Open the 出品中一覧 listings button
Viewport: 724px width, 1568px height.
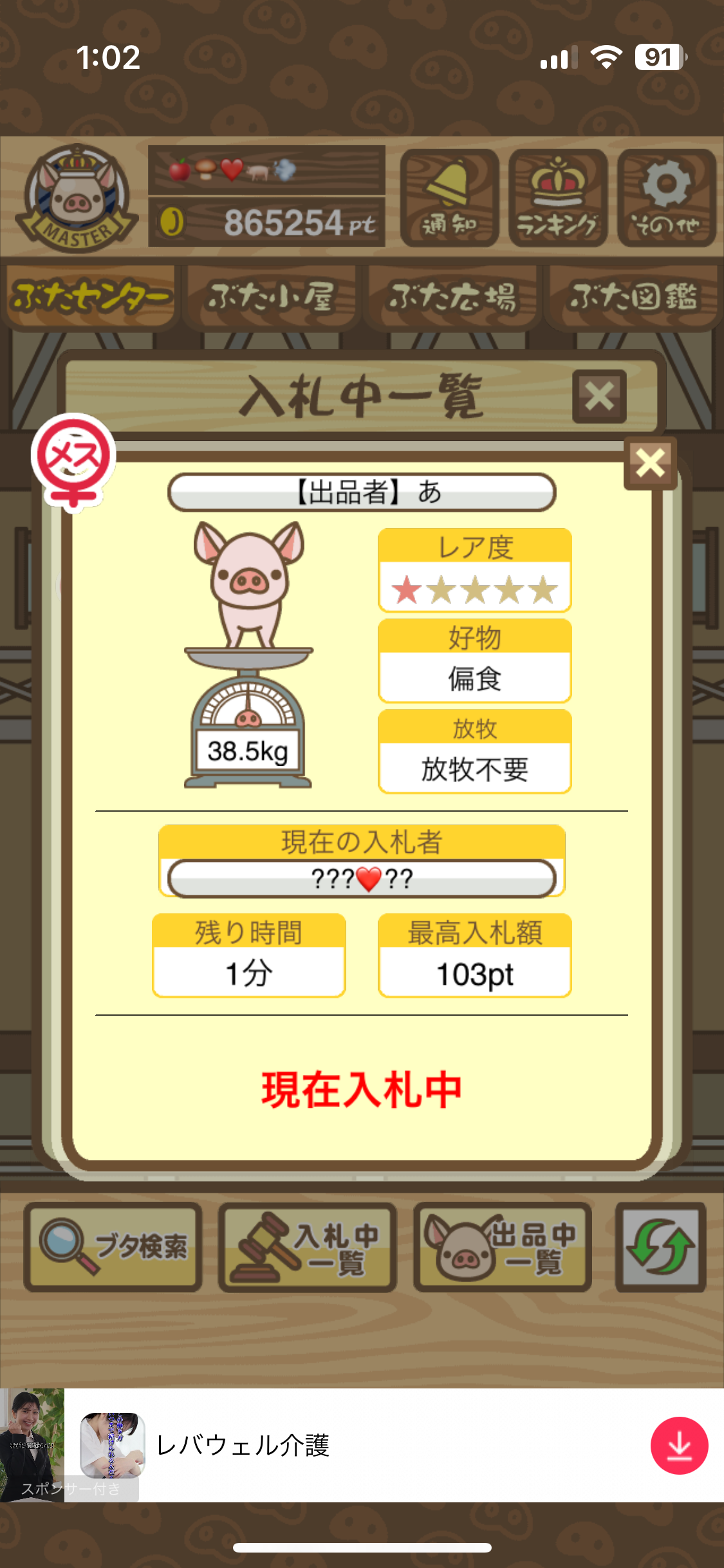(503, 1247)
